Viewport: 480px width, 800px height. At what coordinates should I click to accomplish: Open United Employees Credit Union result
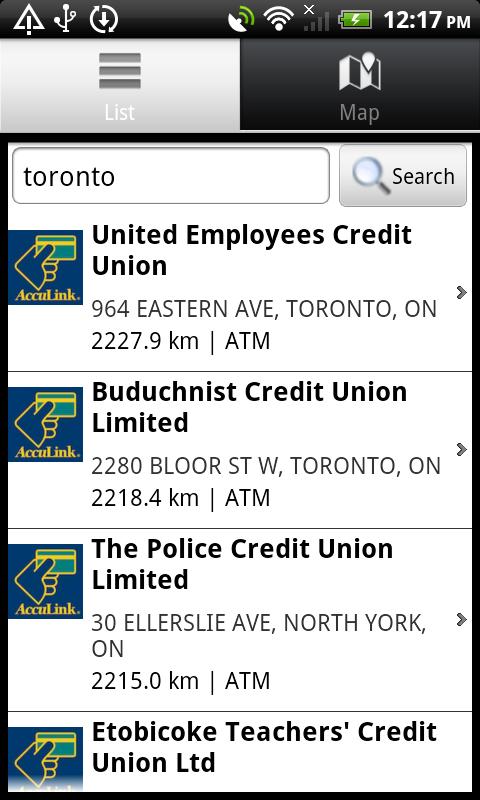point(240,292)
